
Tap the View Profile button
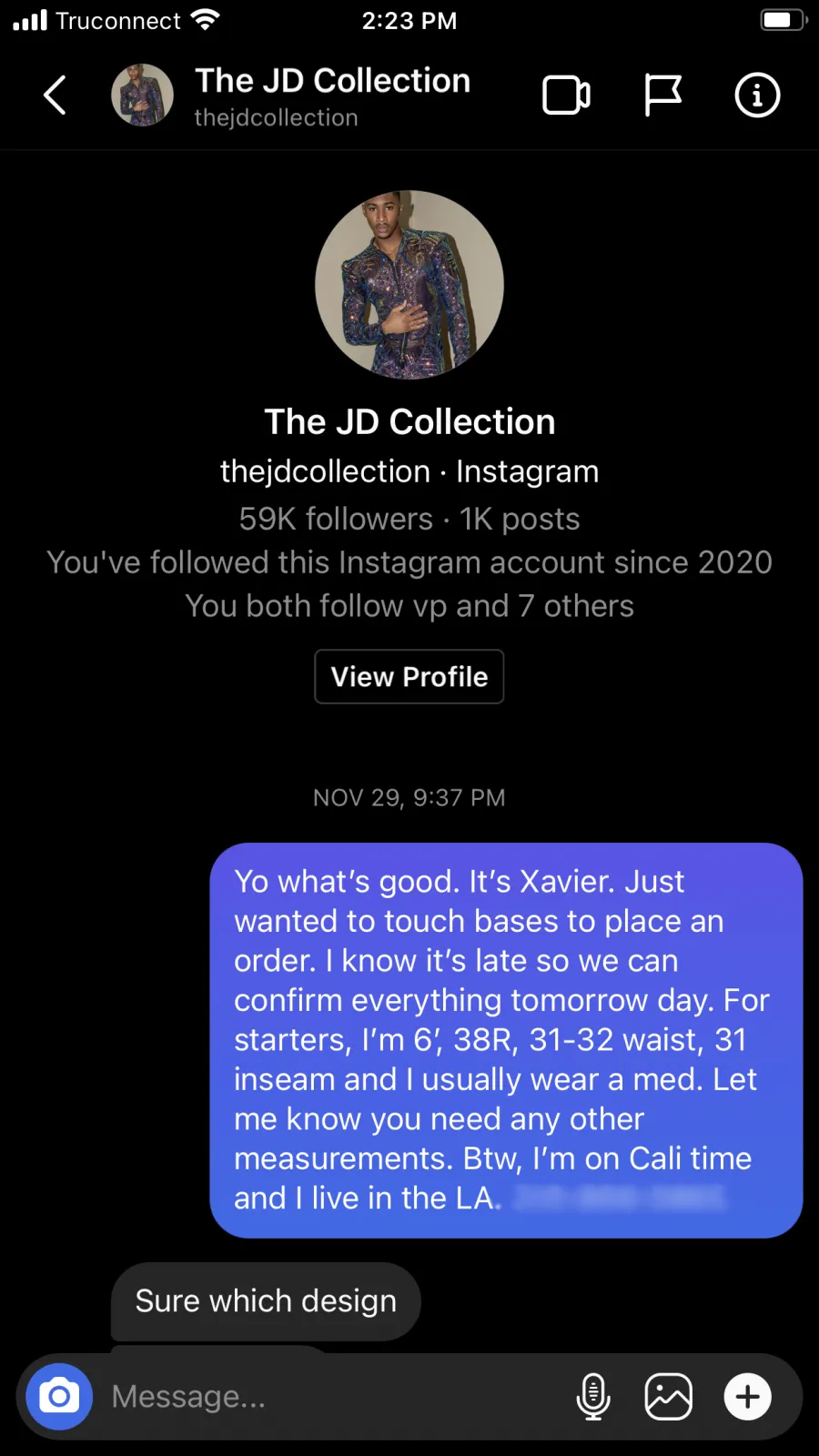pos(409,676)
